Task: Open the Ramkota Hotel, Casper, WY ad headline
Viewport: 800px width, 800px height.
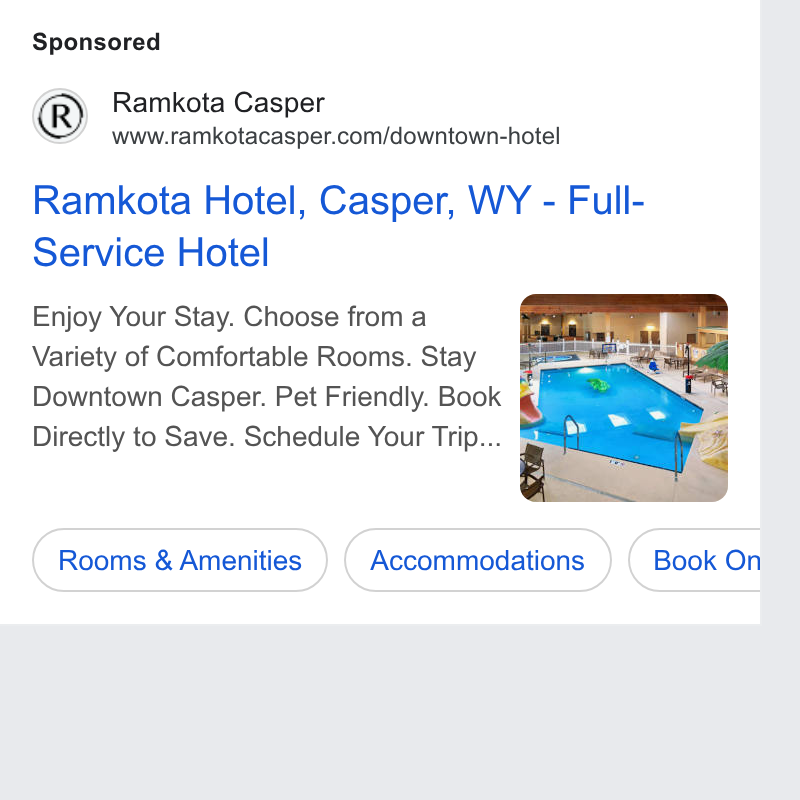Action: tap(339, 226)
